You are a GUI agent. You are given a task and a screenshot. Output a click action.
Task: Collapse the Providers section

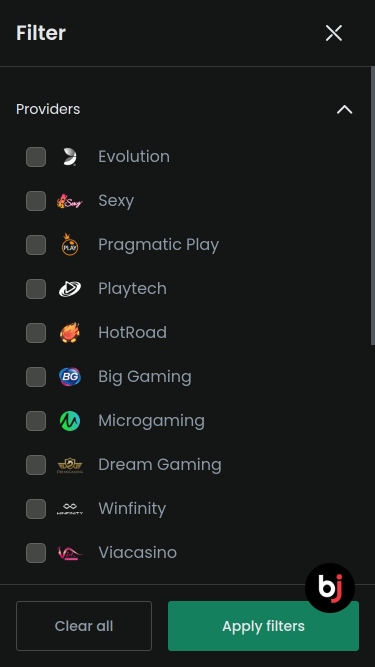coord(344,109)
